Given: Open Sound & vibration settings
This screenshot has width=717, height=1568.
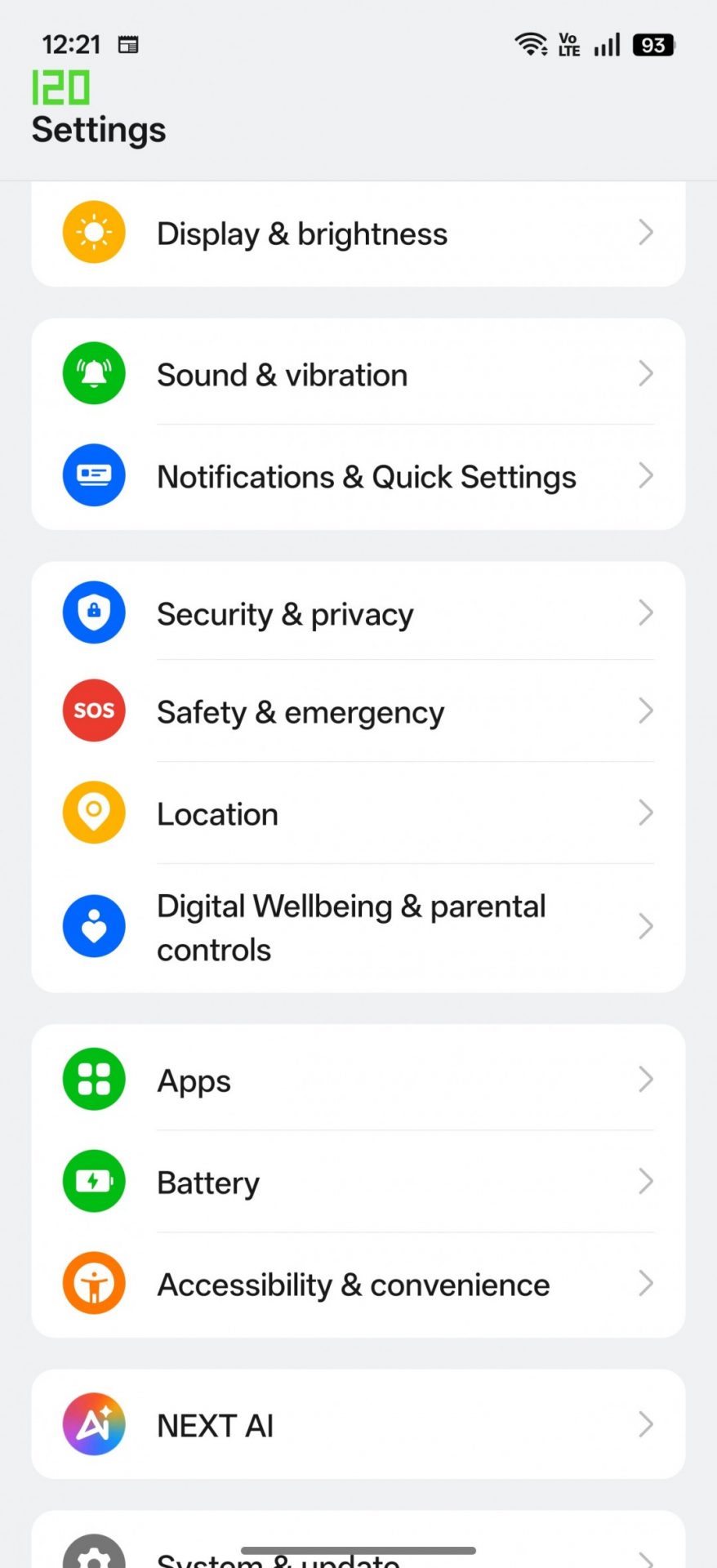Looking at the screenshot, I should click(358, 375).
